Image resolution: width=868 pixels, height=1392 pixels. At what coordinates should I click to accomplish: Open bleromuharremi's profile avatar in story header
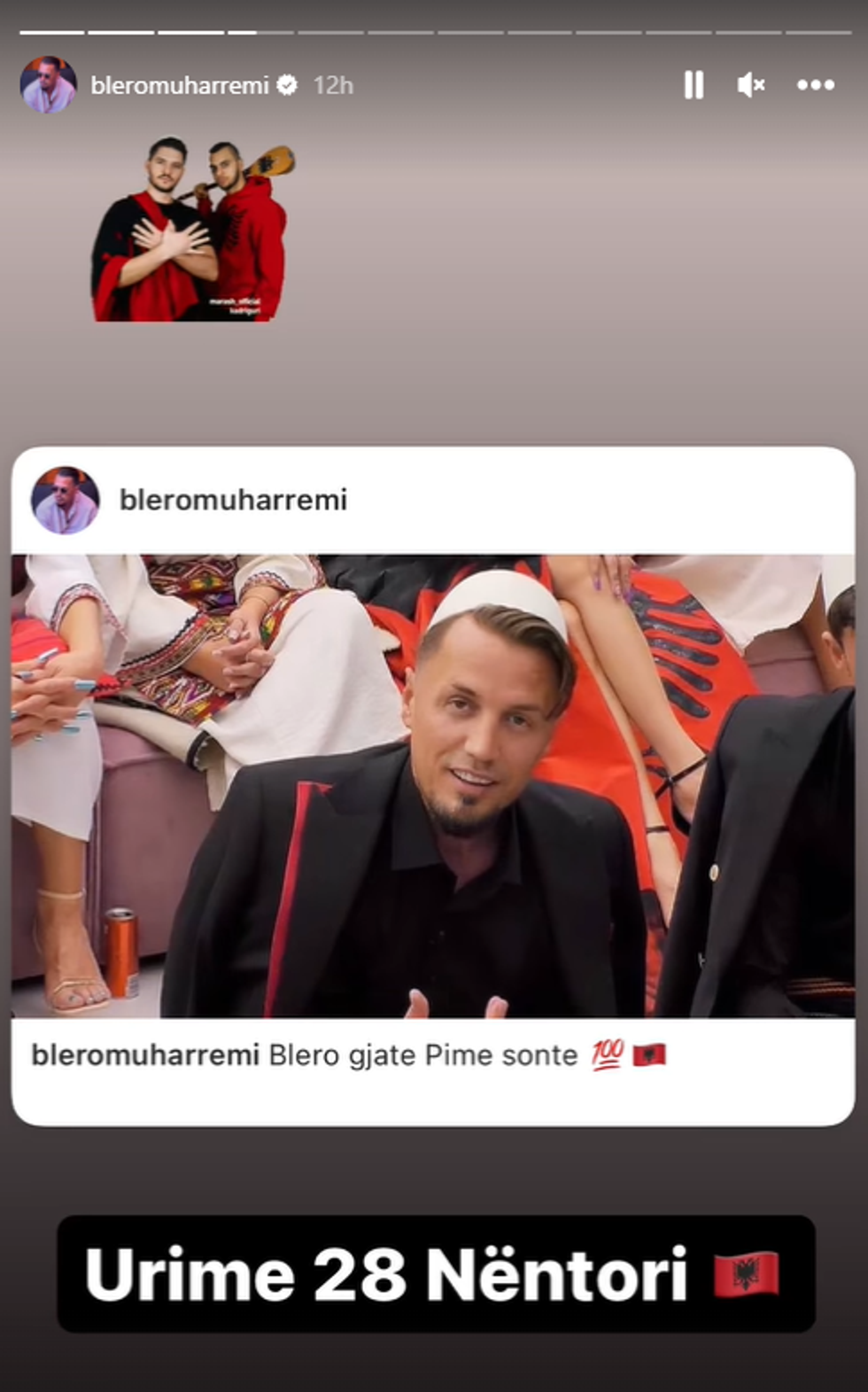pyautogui.click(x=48, y=85)
